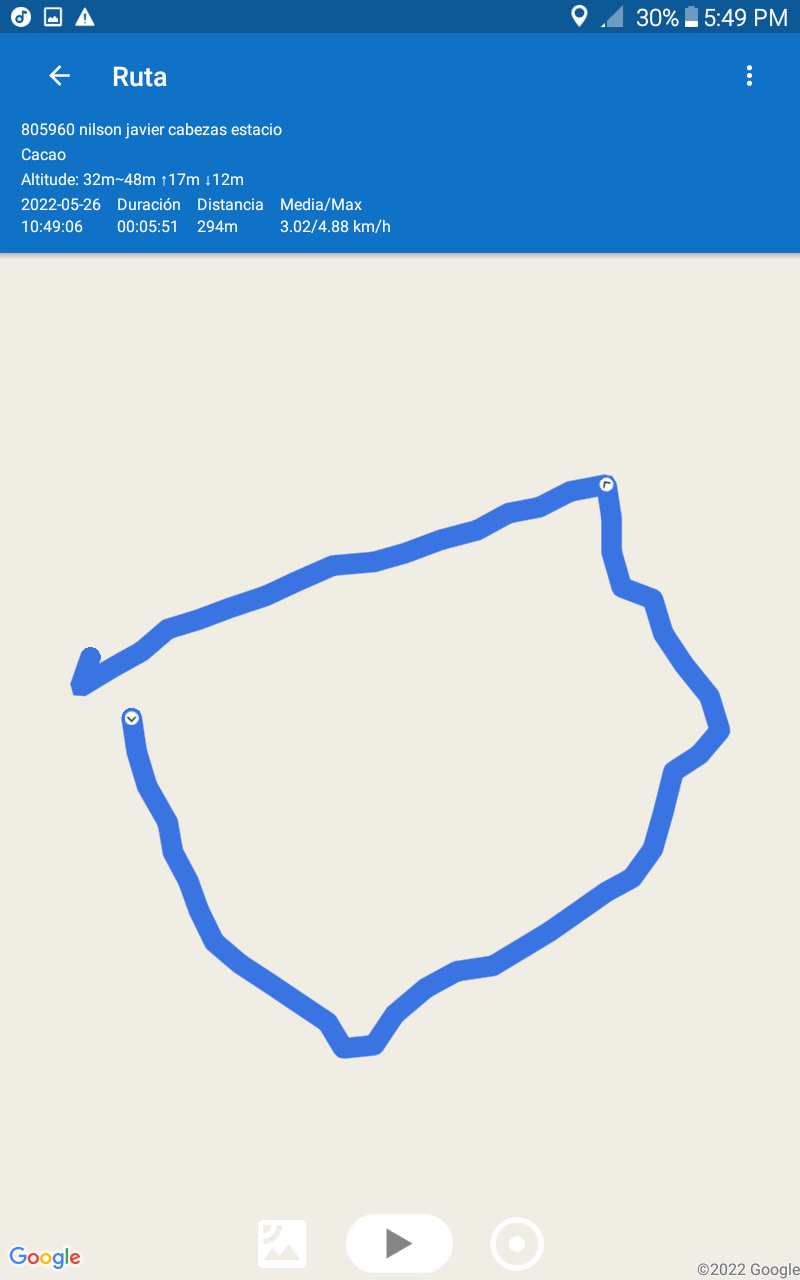
Task: Tap the circular target icon beside play
Action: [x=517, y=1244]
